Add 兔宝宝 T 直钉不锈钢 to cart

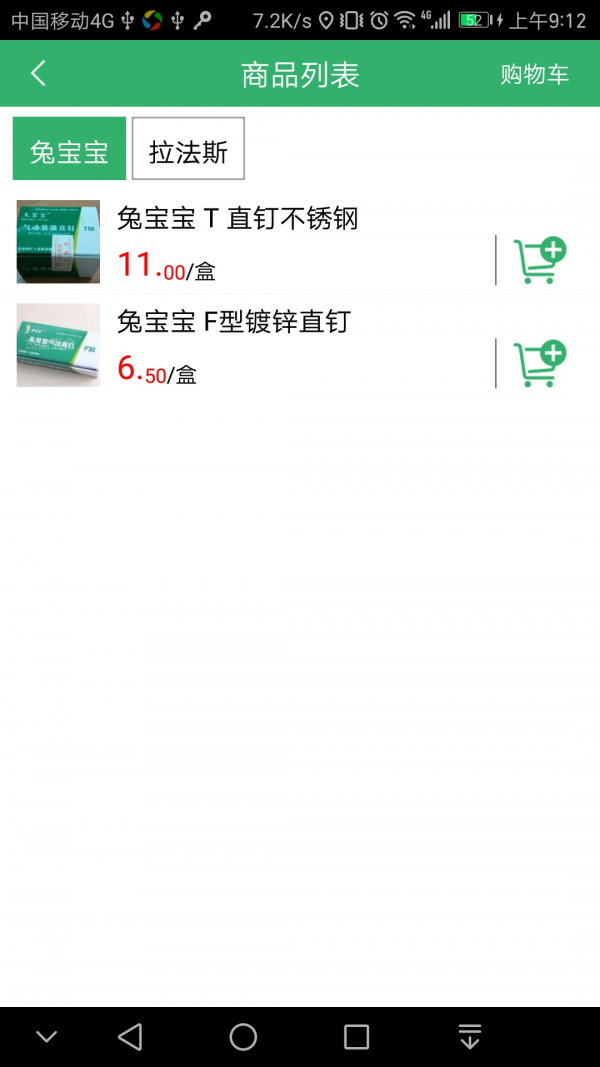(539, 261)
